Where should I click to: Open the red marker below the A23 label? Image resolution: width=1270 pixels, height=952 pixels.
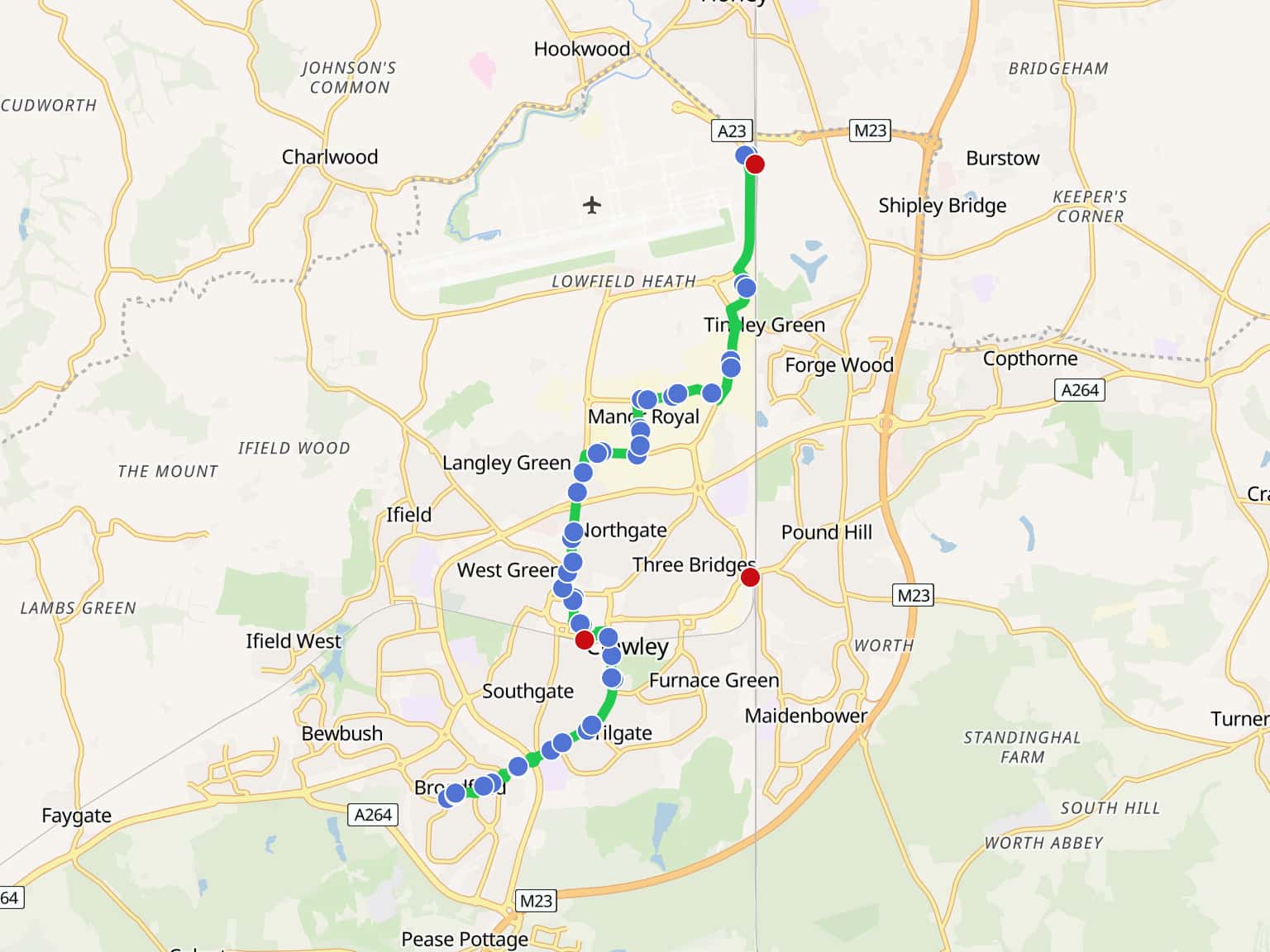[754, 164]
